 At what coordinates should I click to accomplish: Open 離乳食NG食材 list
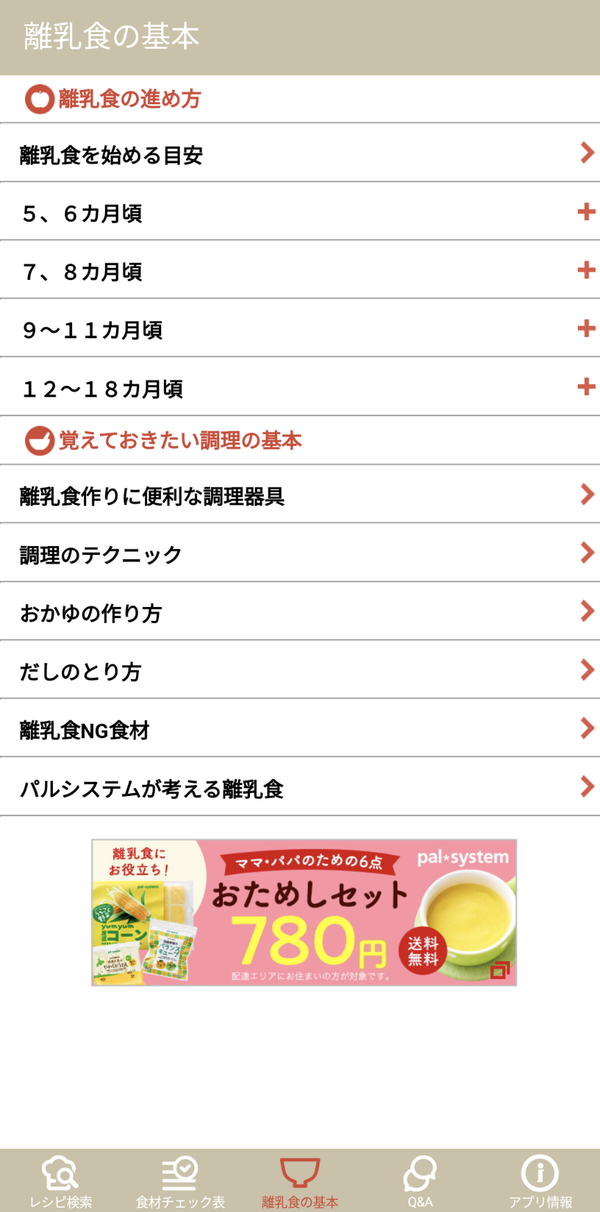click(x=300, y=728)
